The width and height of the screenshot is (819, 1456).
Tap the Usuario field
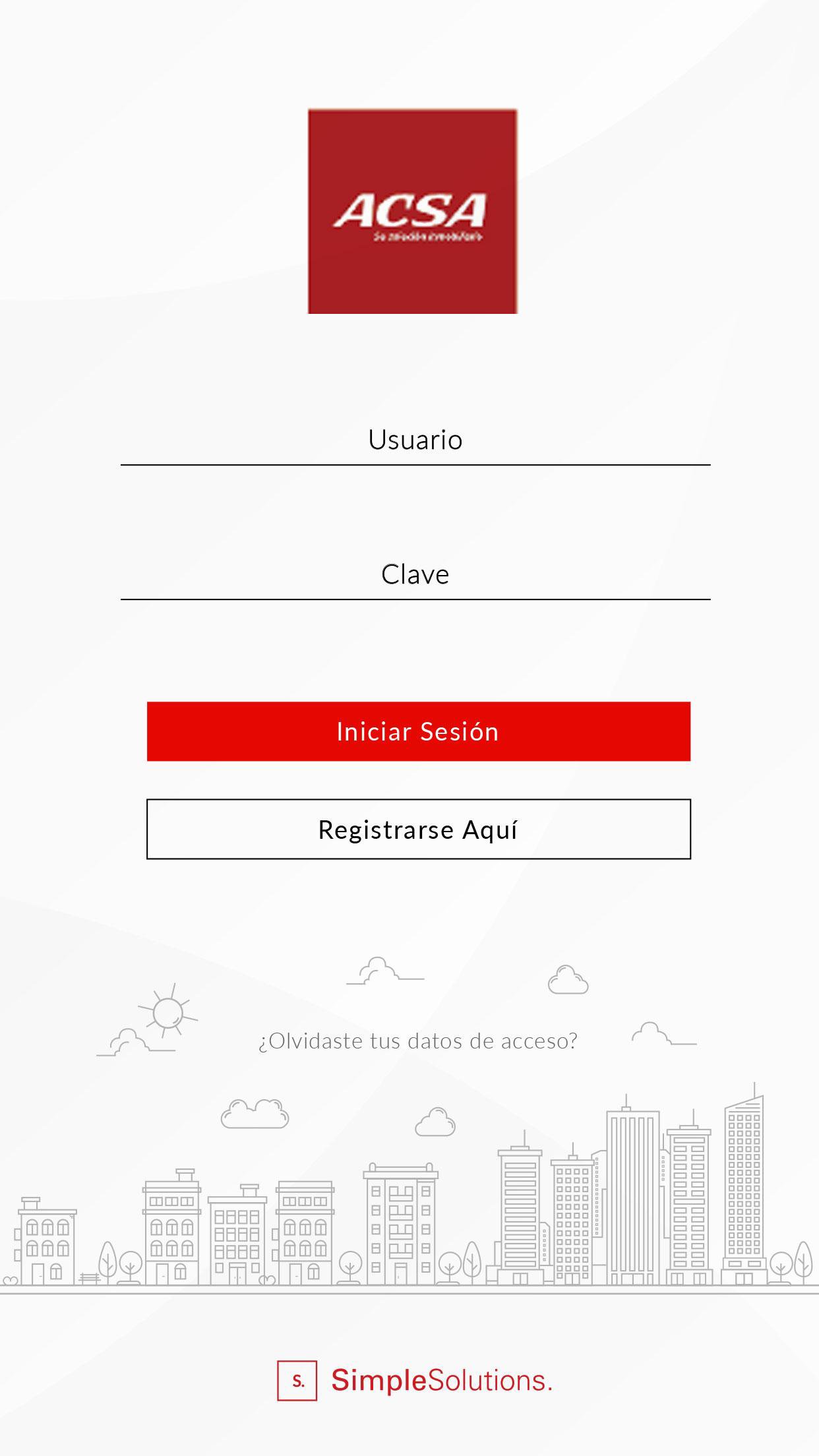[415, 440]
